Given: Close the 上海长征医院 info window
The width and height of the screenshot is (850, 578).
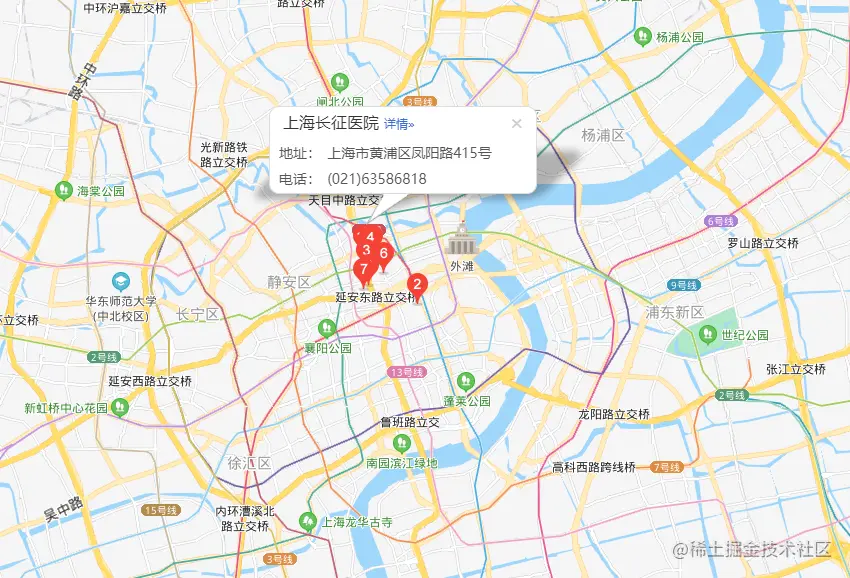Looking at the screenshot, I should point(517,124).
